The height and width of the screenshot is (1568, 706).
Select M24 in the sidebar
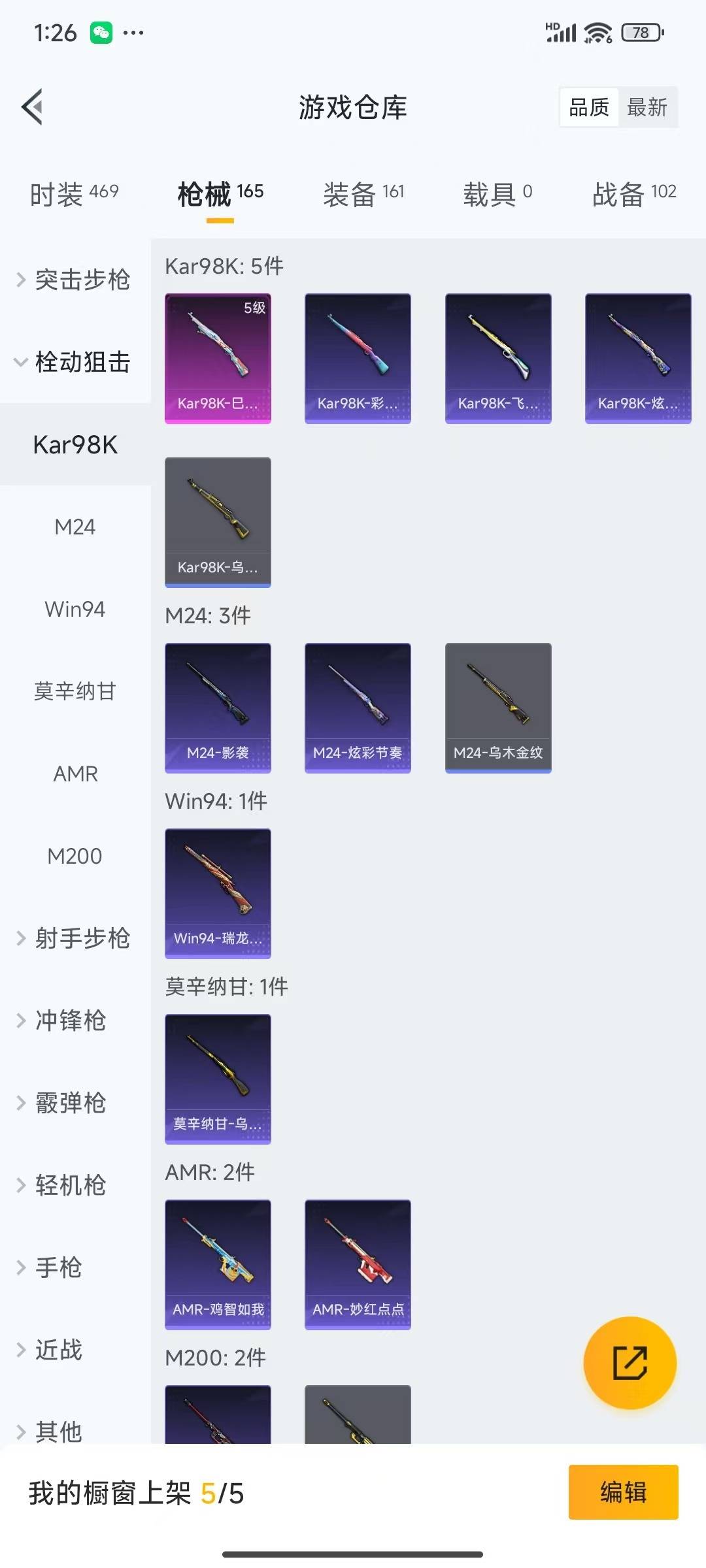coord(75,527)
